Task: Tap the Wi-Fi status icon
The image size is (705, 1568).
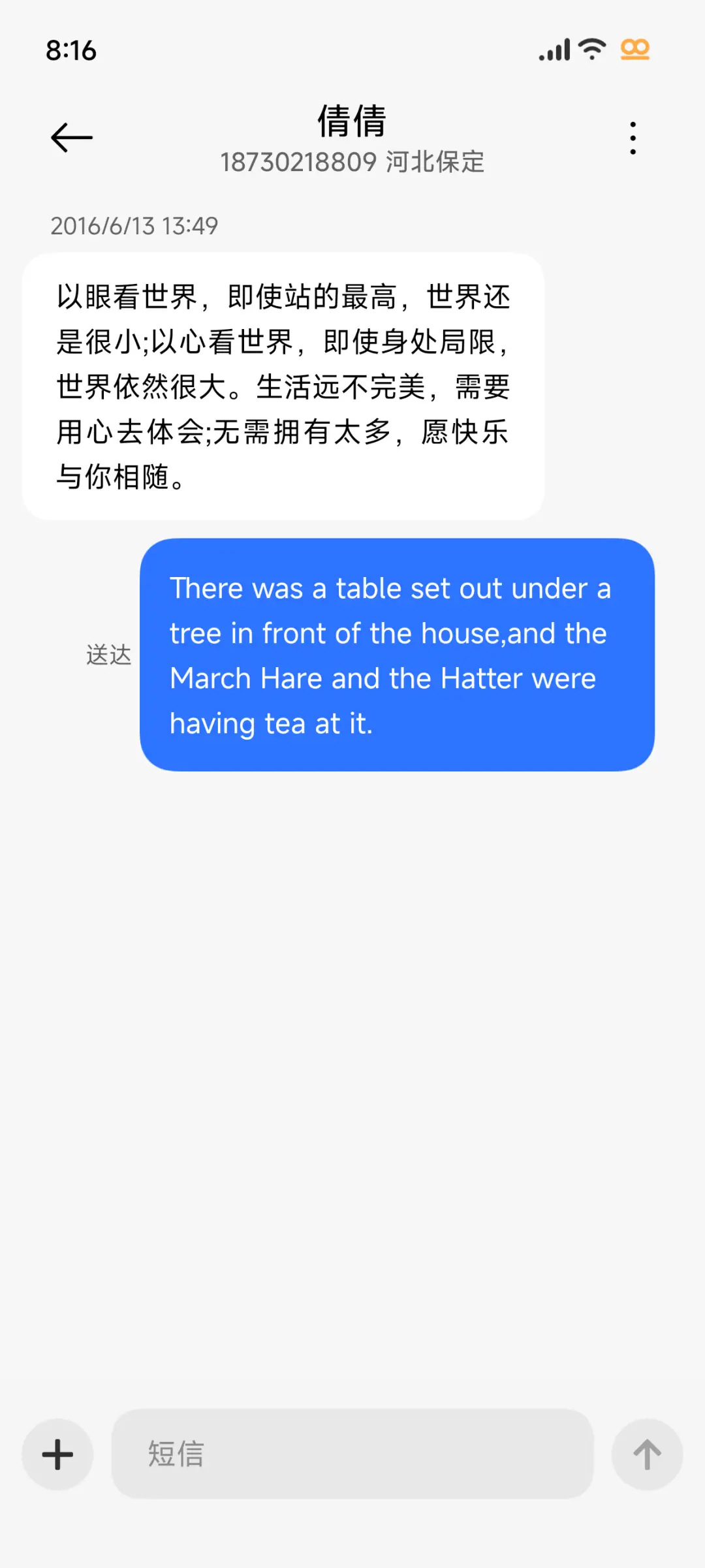Action: (x=591, y=49)
